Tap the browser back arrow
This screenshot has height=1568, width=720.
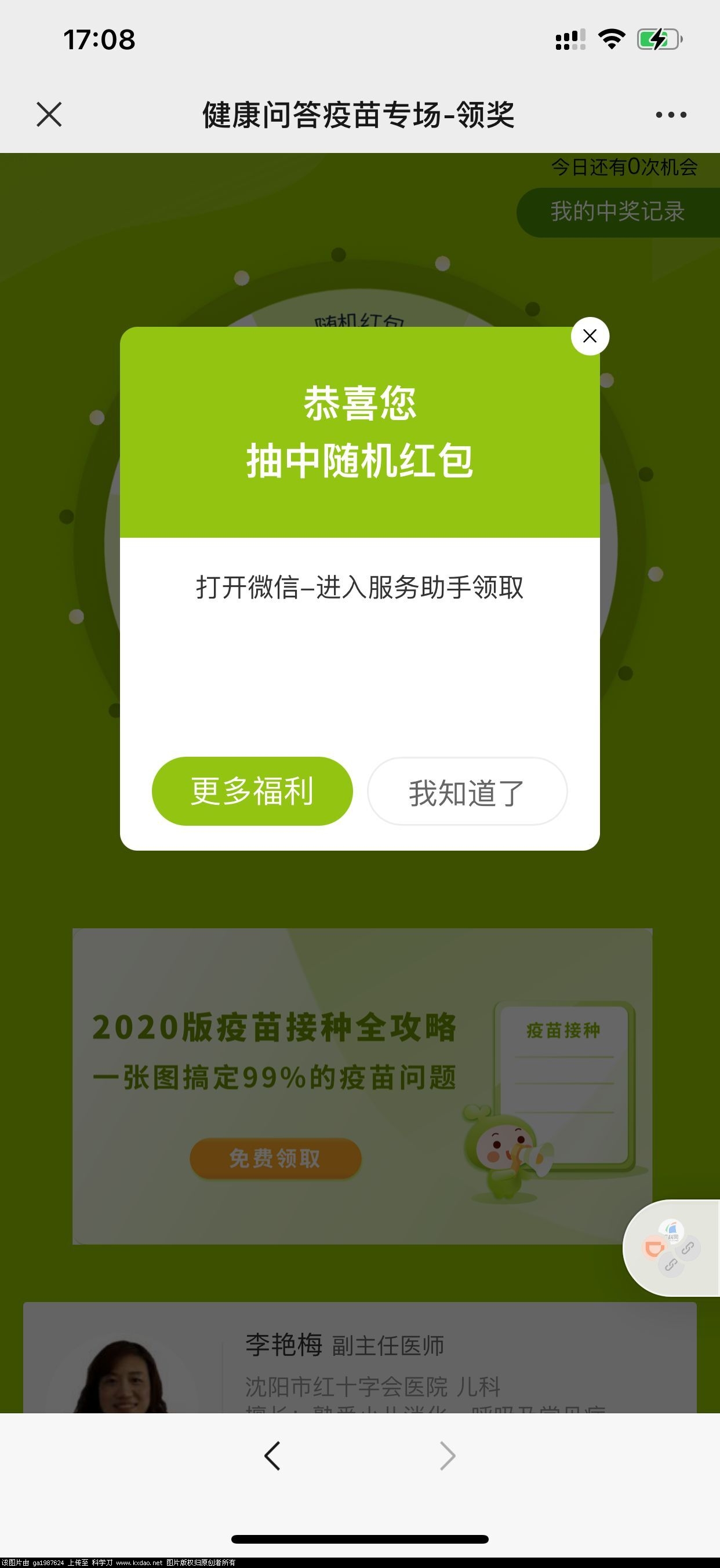[272, 1455]
